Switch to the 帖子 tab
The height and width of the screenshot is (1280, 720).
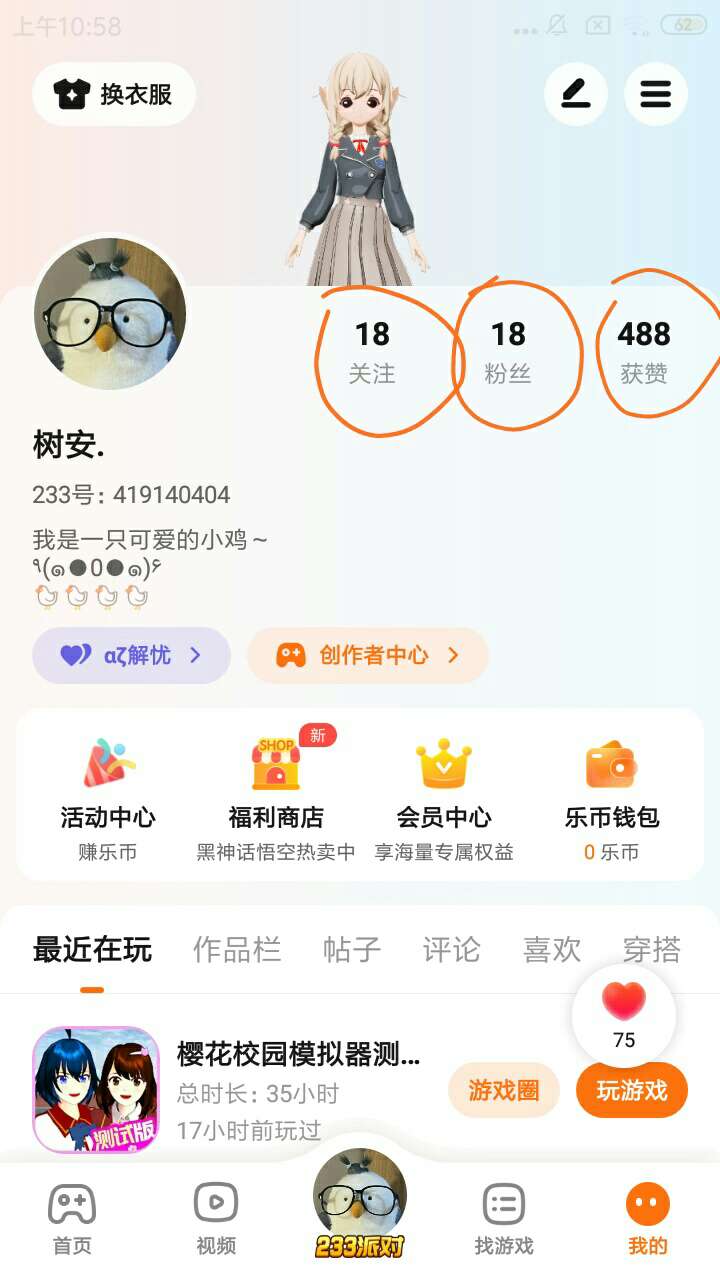pyautogui.click(x=352, y=949)
